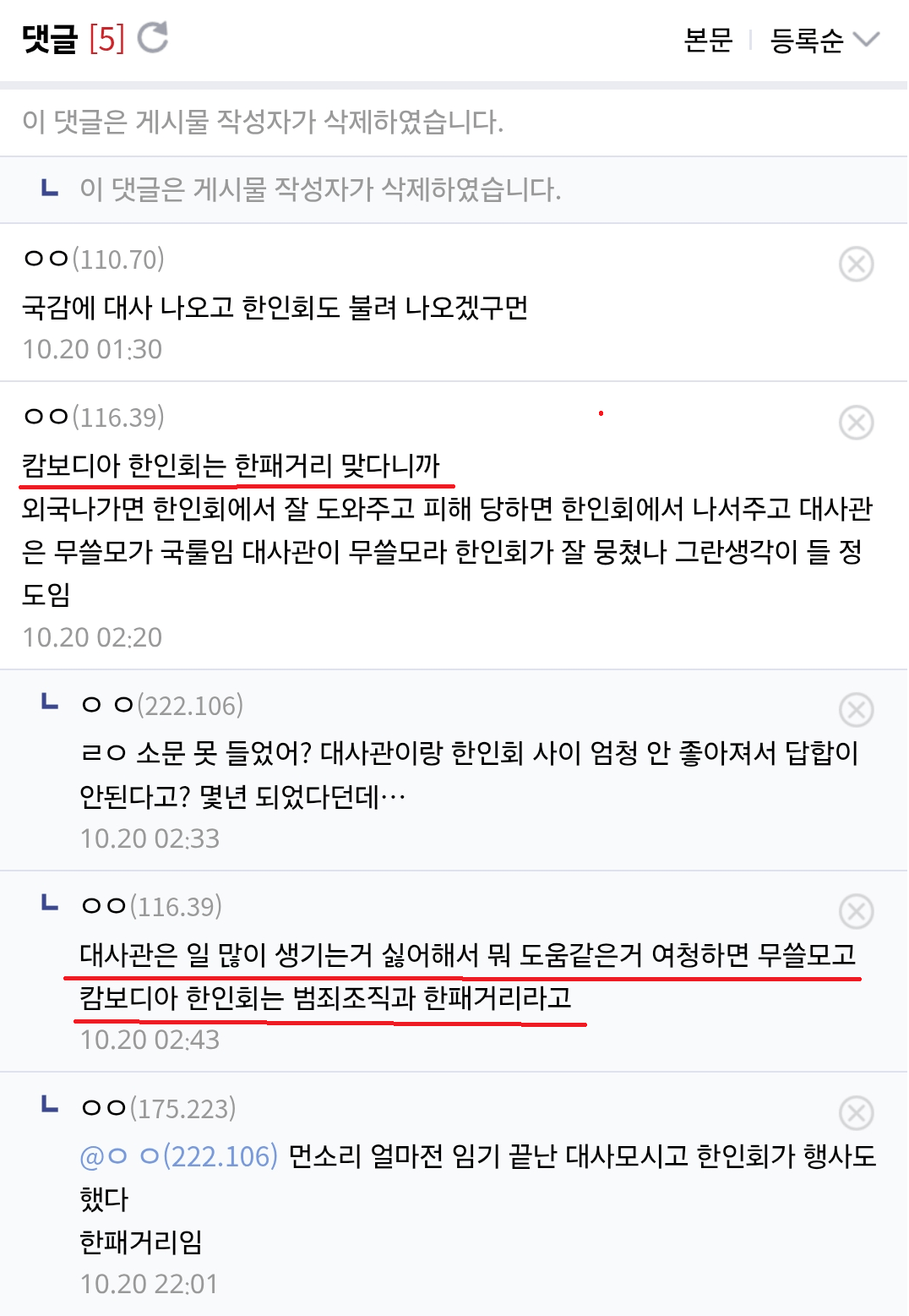Delete the reply posted at 10.20 02:43
Image resolution: width=909 pixels, height=1316 pixels.
click(x=856, y=911)
